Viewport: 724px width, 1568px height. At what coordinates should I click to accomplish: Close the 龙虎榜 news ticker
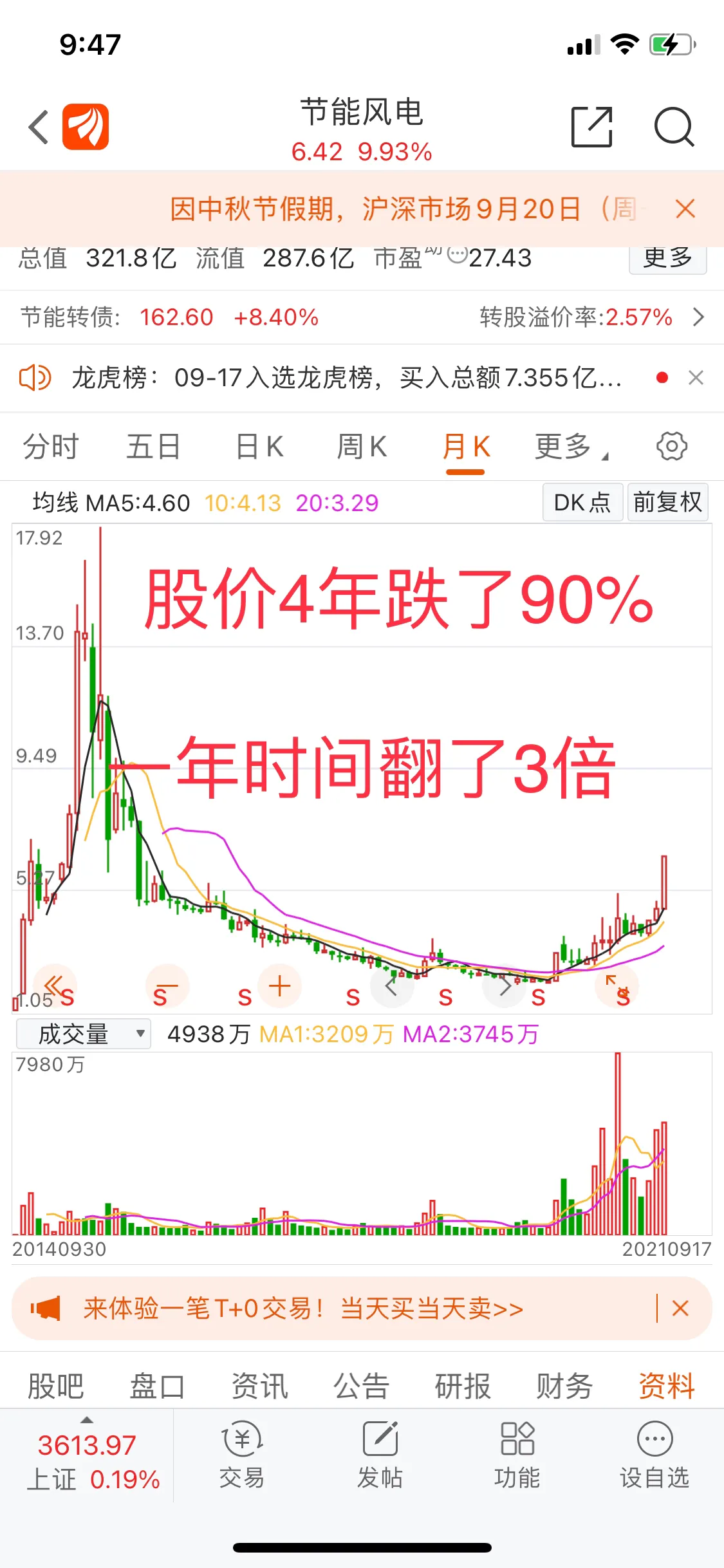coord(696,377)
